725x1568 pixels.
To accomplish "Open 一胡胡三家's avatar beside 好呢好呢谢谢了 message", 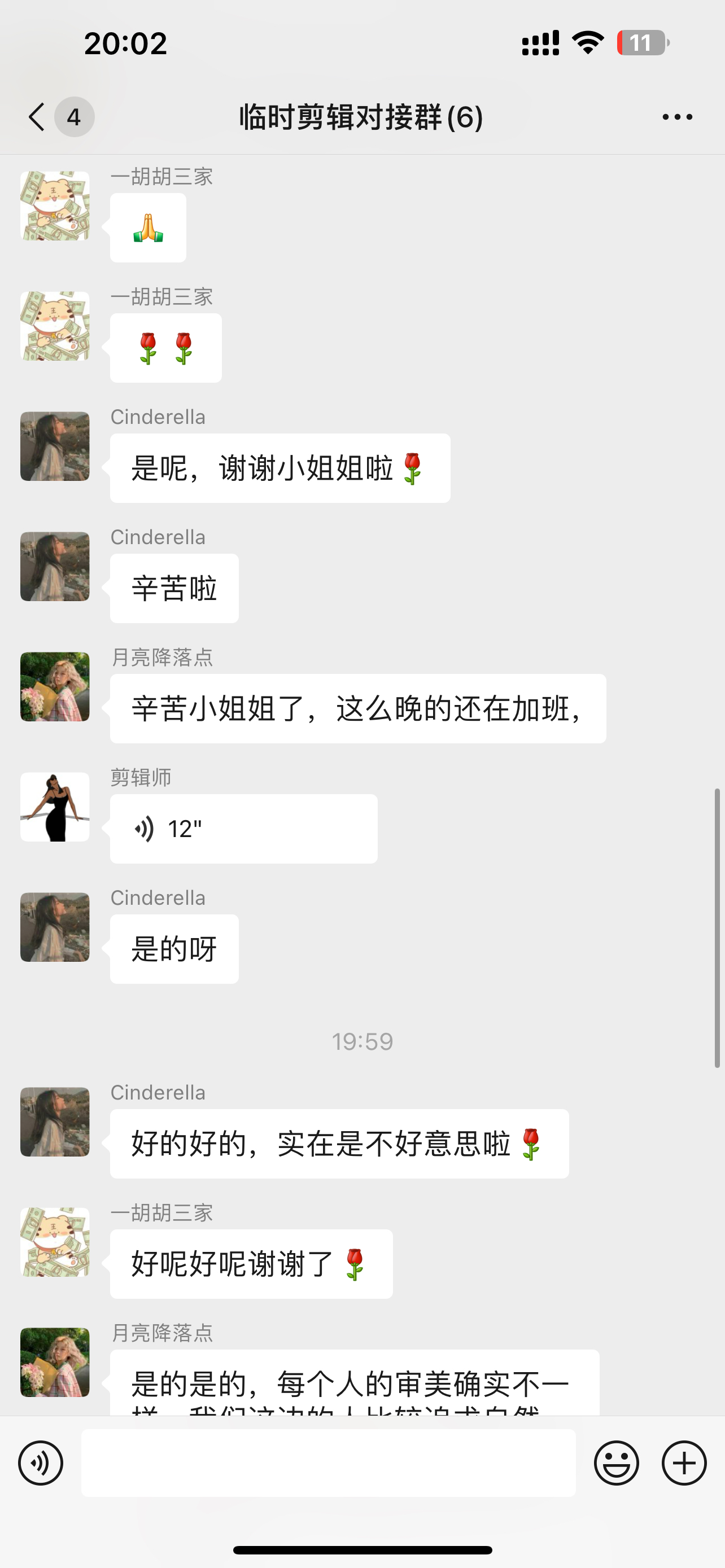I will pos(55,1242).
